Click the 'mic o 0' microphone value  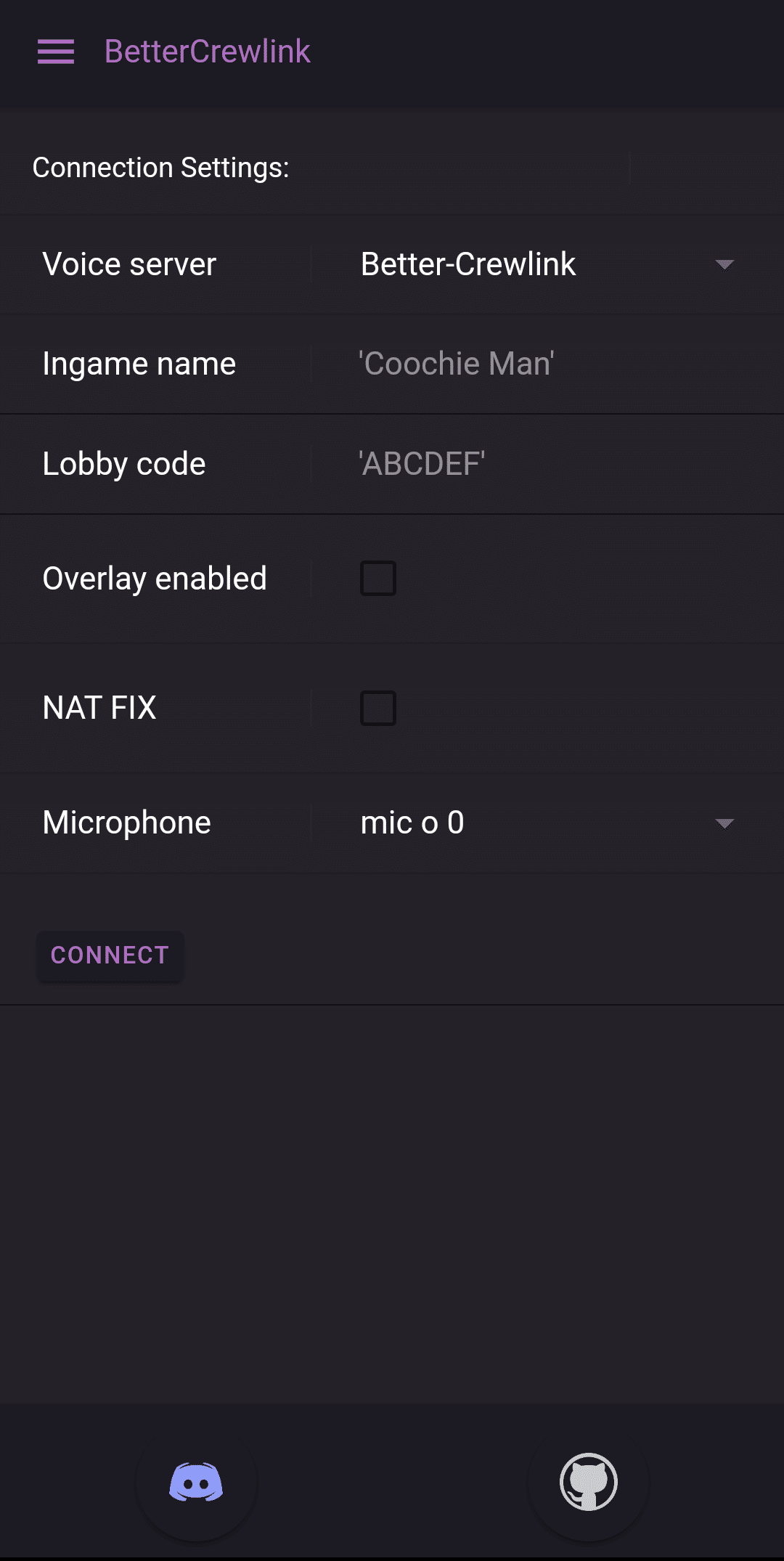pyautogui.click(x=412, y=823)
